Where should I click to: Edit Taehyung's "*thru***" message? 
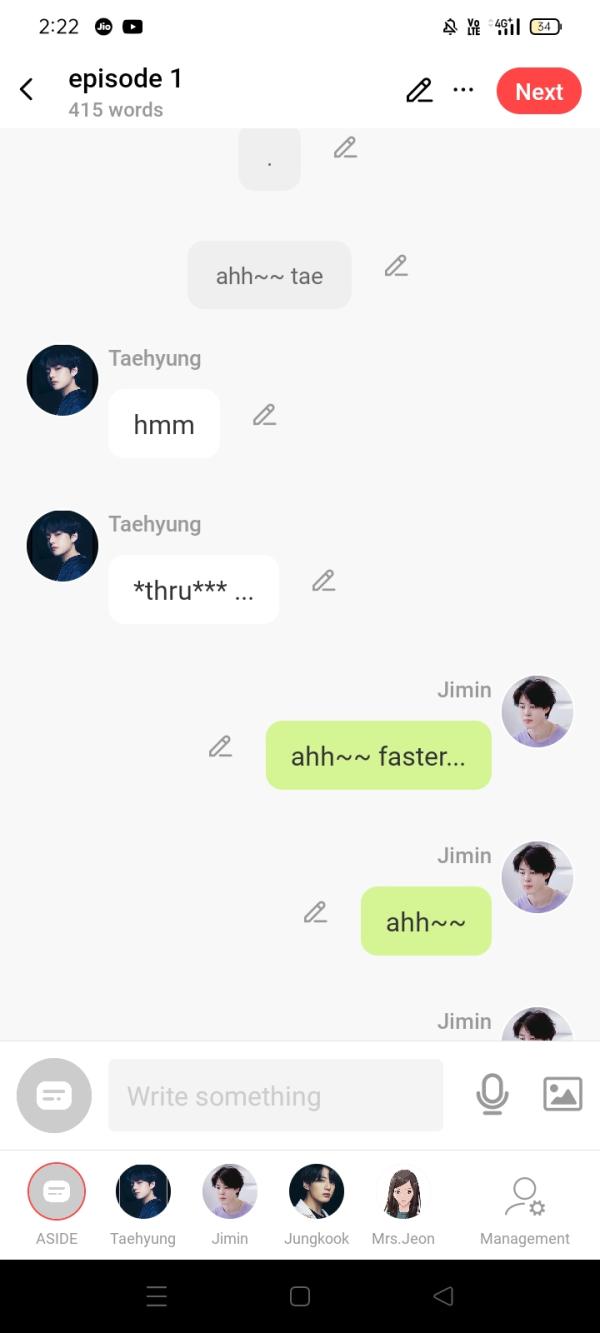click(x=323, y=581)
